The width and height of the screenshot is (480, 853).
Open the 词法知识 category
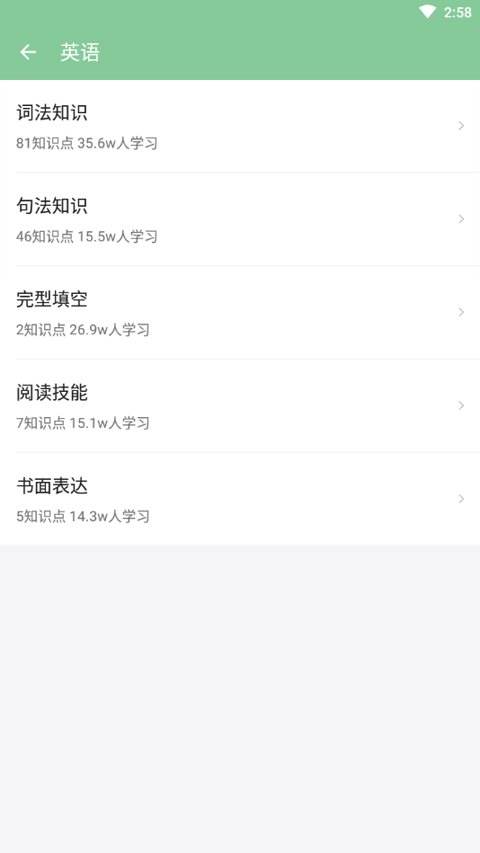pos(240,126)
